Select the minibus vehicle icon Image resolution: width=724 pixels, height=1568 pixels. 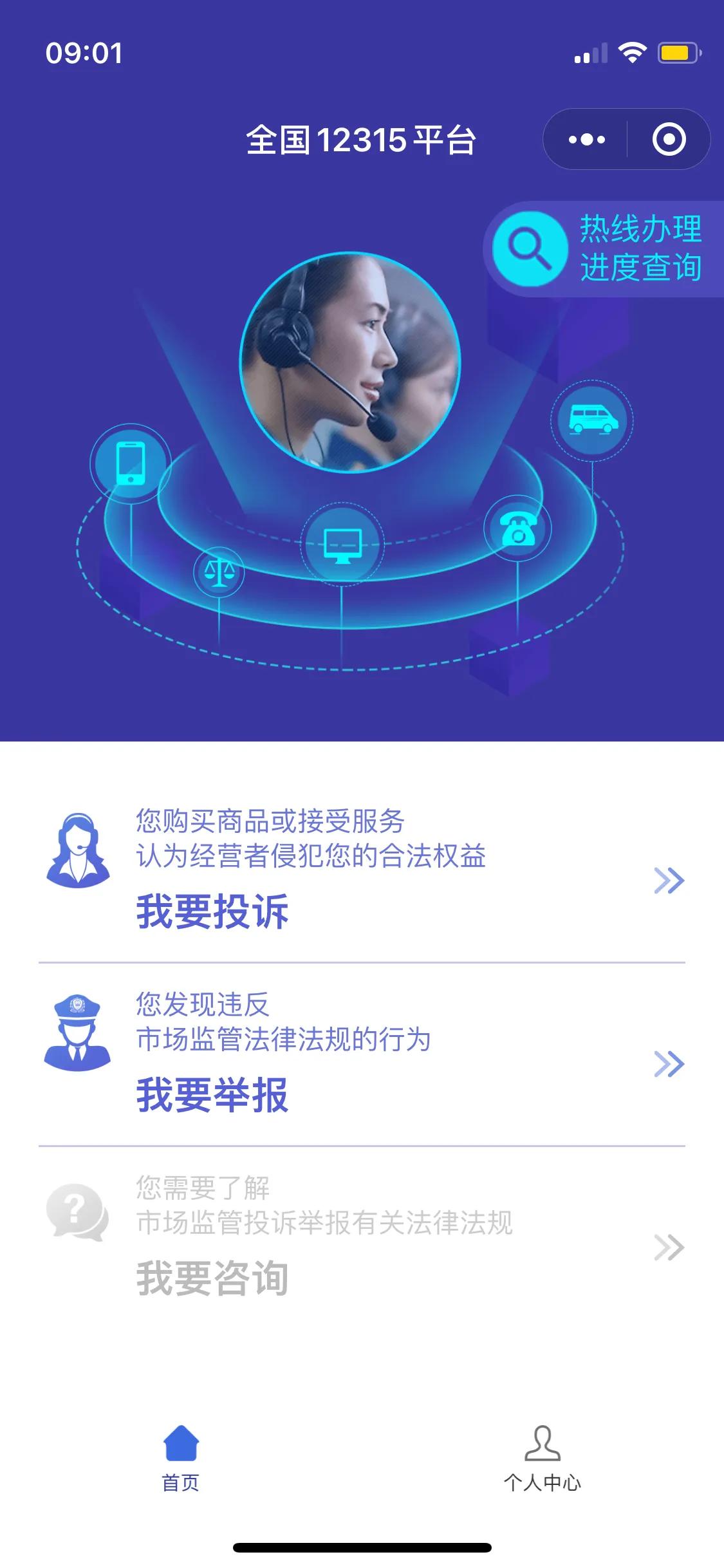(593, 420)
